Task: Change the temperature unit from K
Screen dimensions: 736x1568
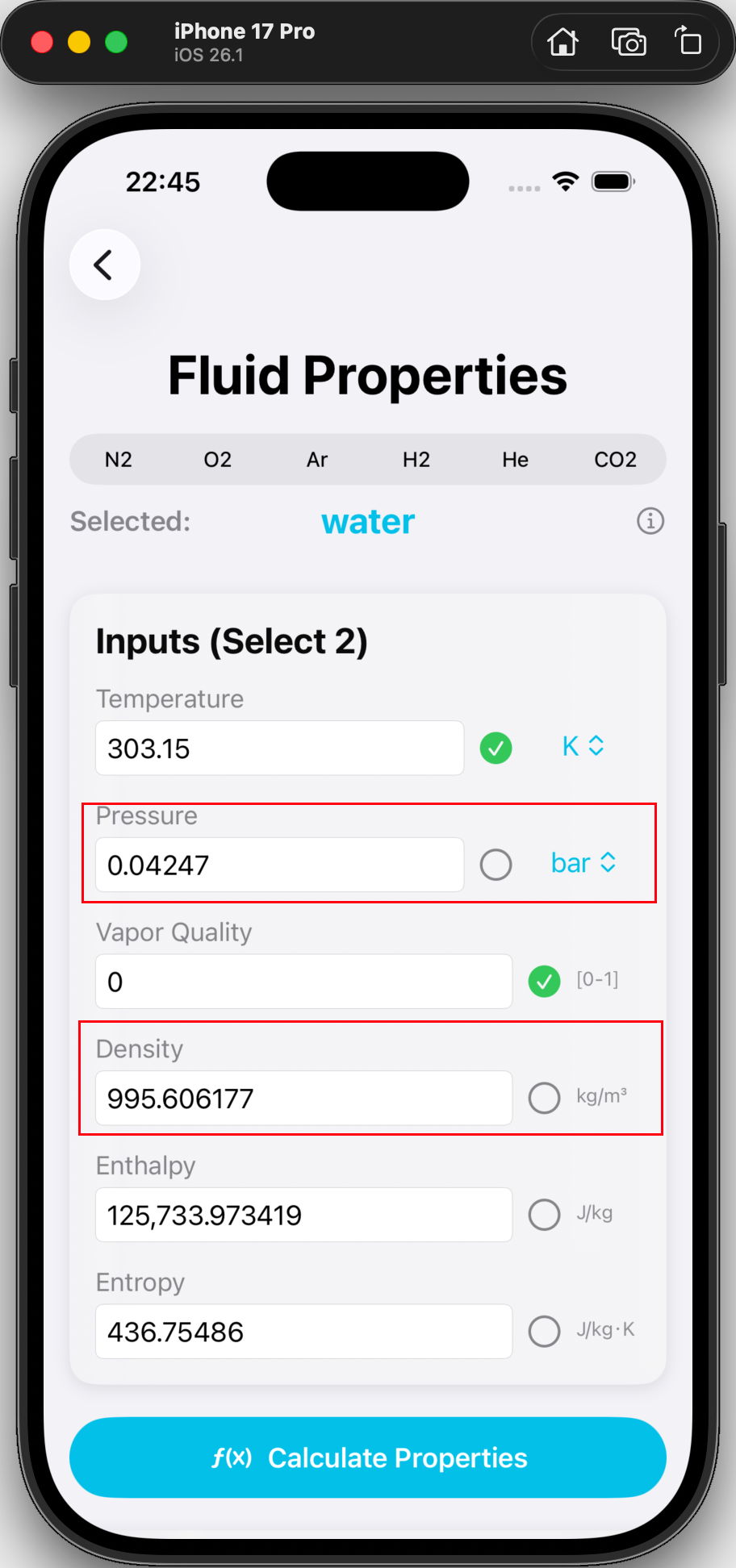Action: click(583, 746)
